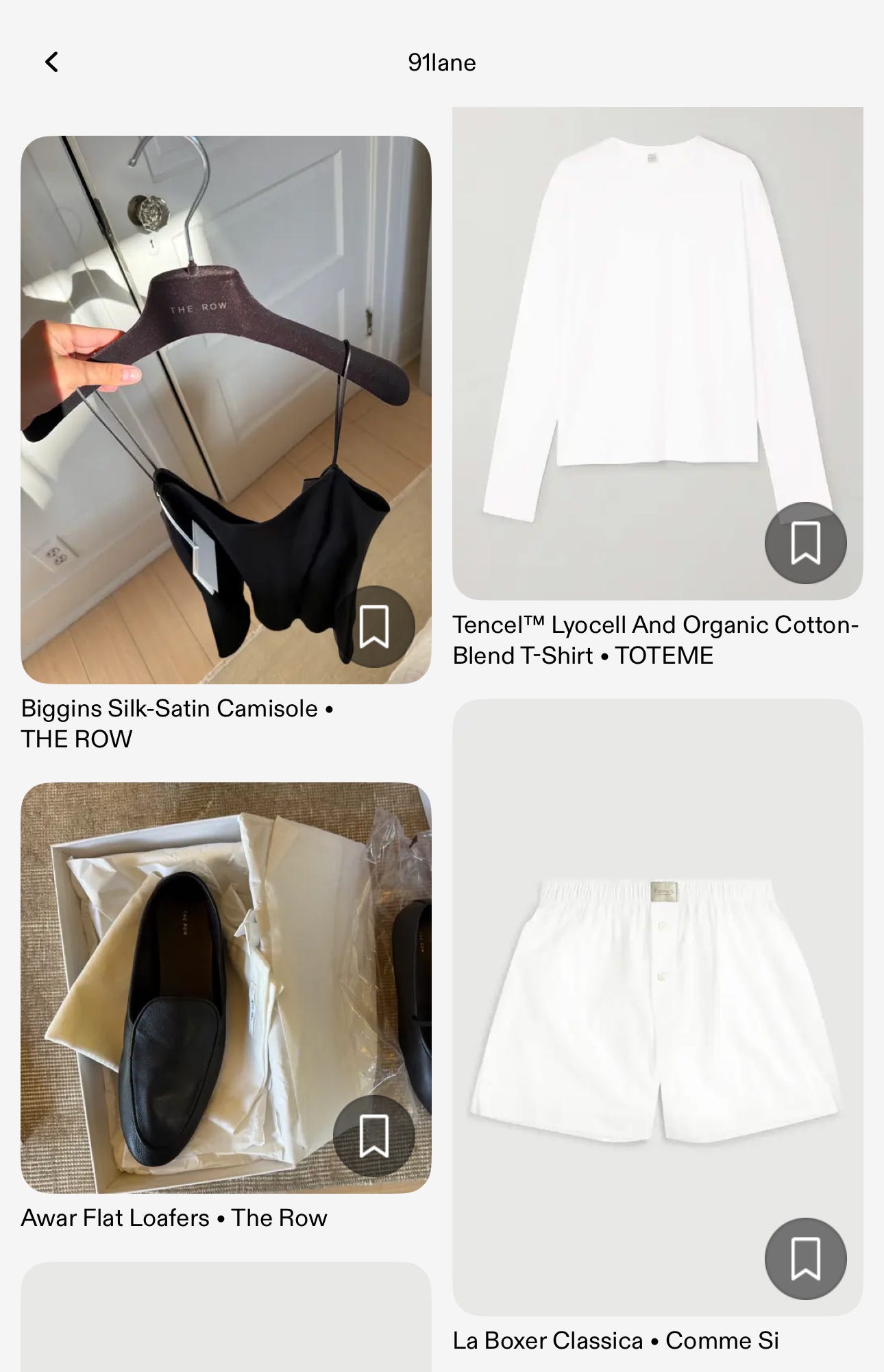
Task: Save La Boxer Classica by Comme Si
Action: (x=806, y=1259)
